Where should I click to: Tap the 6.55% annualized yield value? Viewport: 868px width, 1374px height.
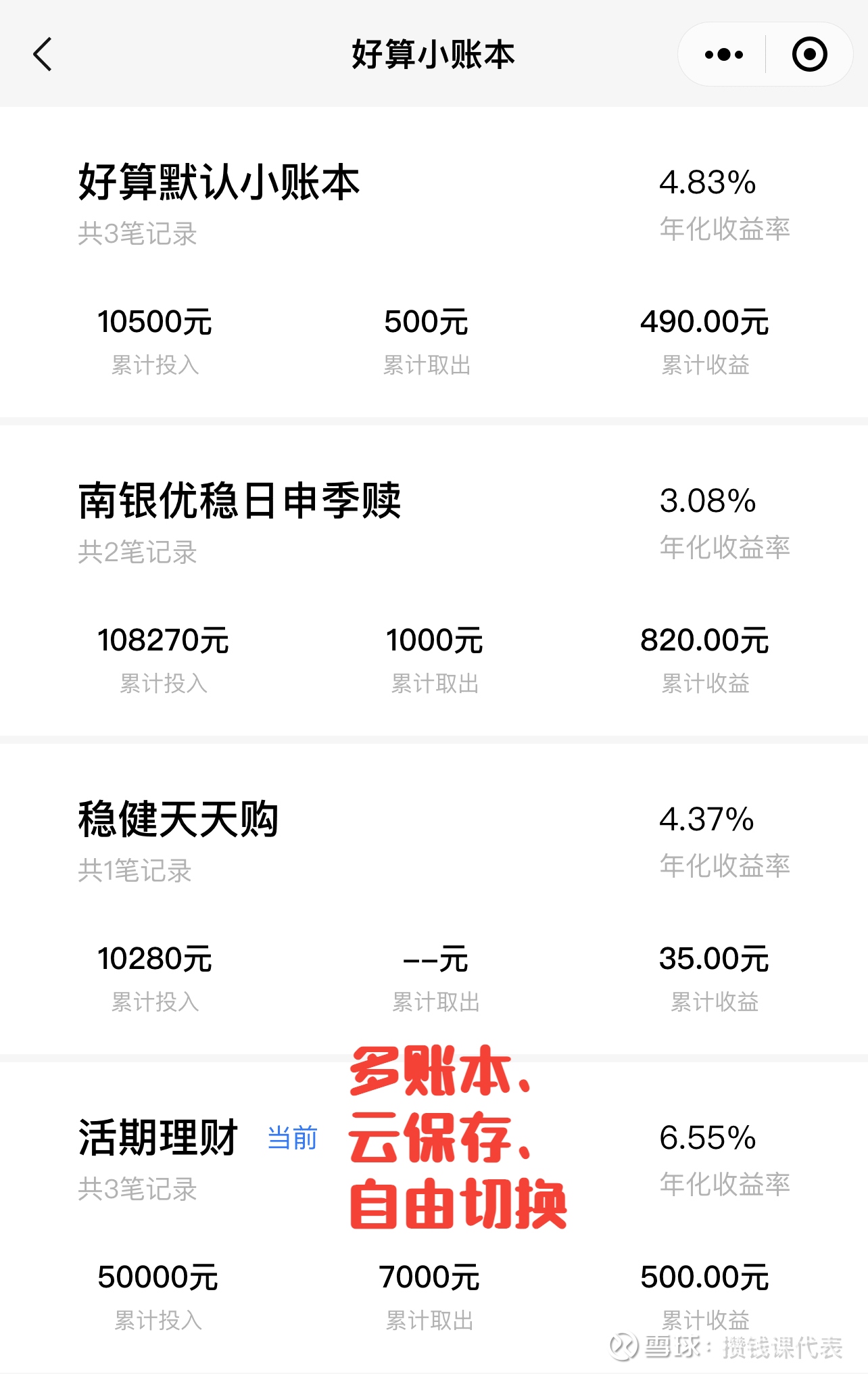tap(707, 1137)
